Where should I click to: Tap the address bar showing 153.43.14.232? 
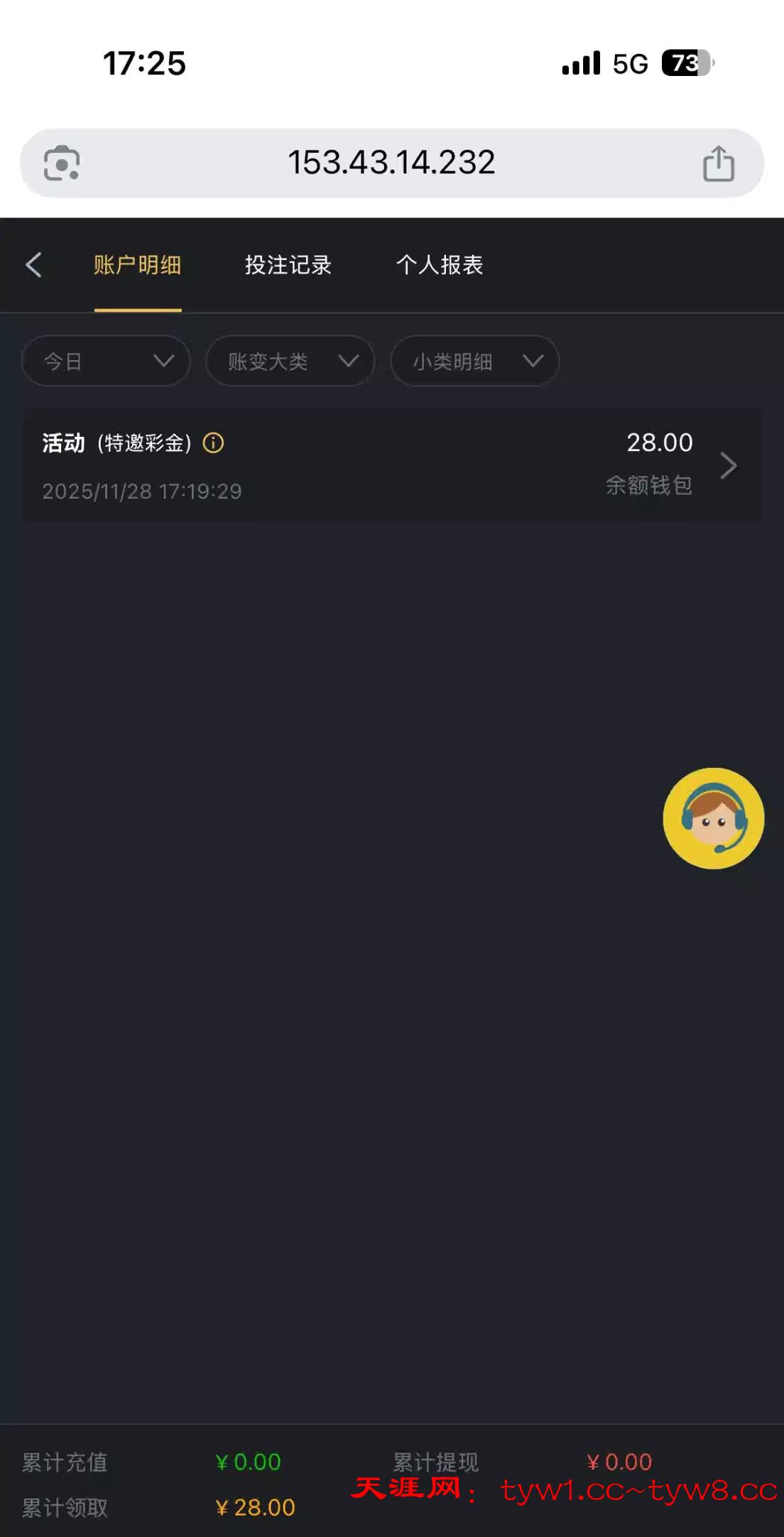391,163
